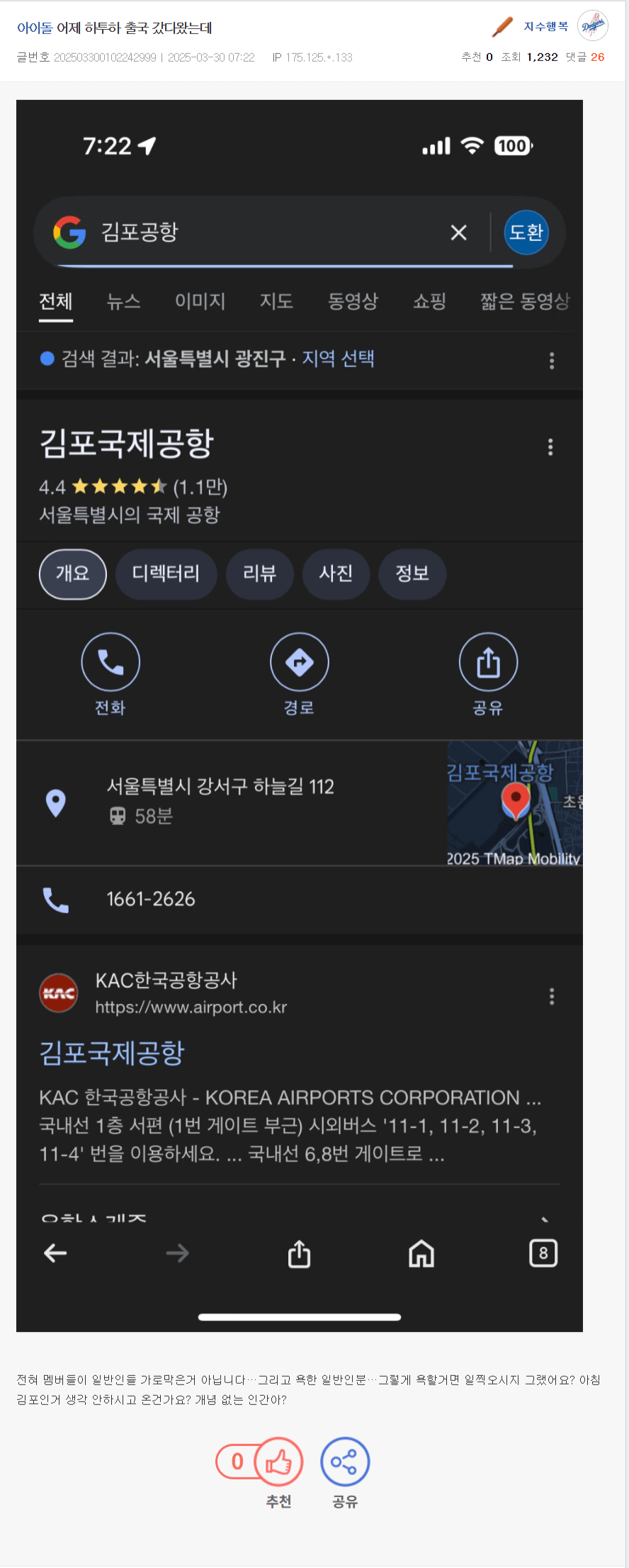
Task: Activate the 디렉터리 chip
Action: 166,575
